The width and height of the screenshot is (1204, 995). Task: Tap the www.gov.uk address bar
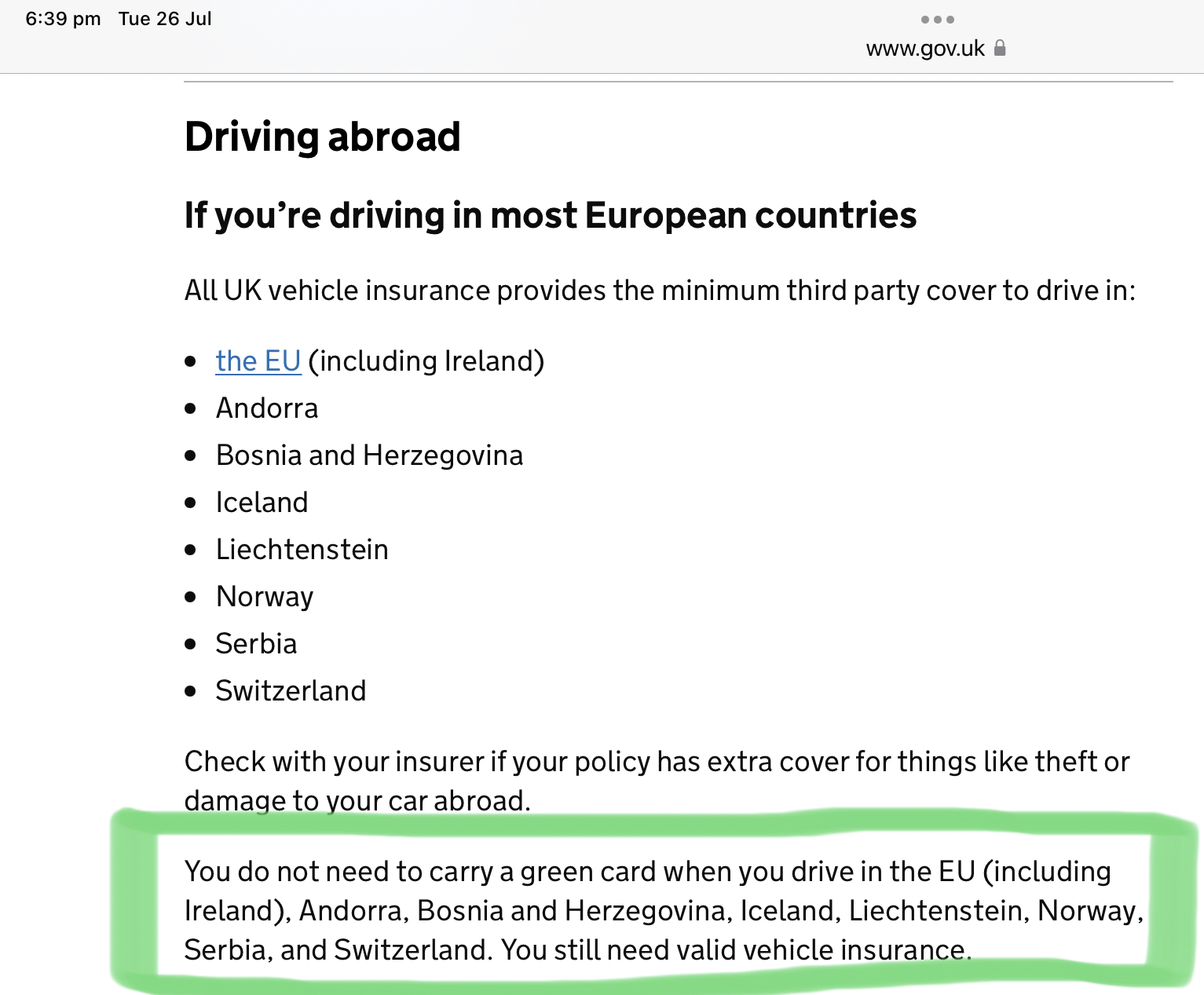point(925,49)
